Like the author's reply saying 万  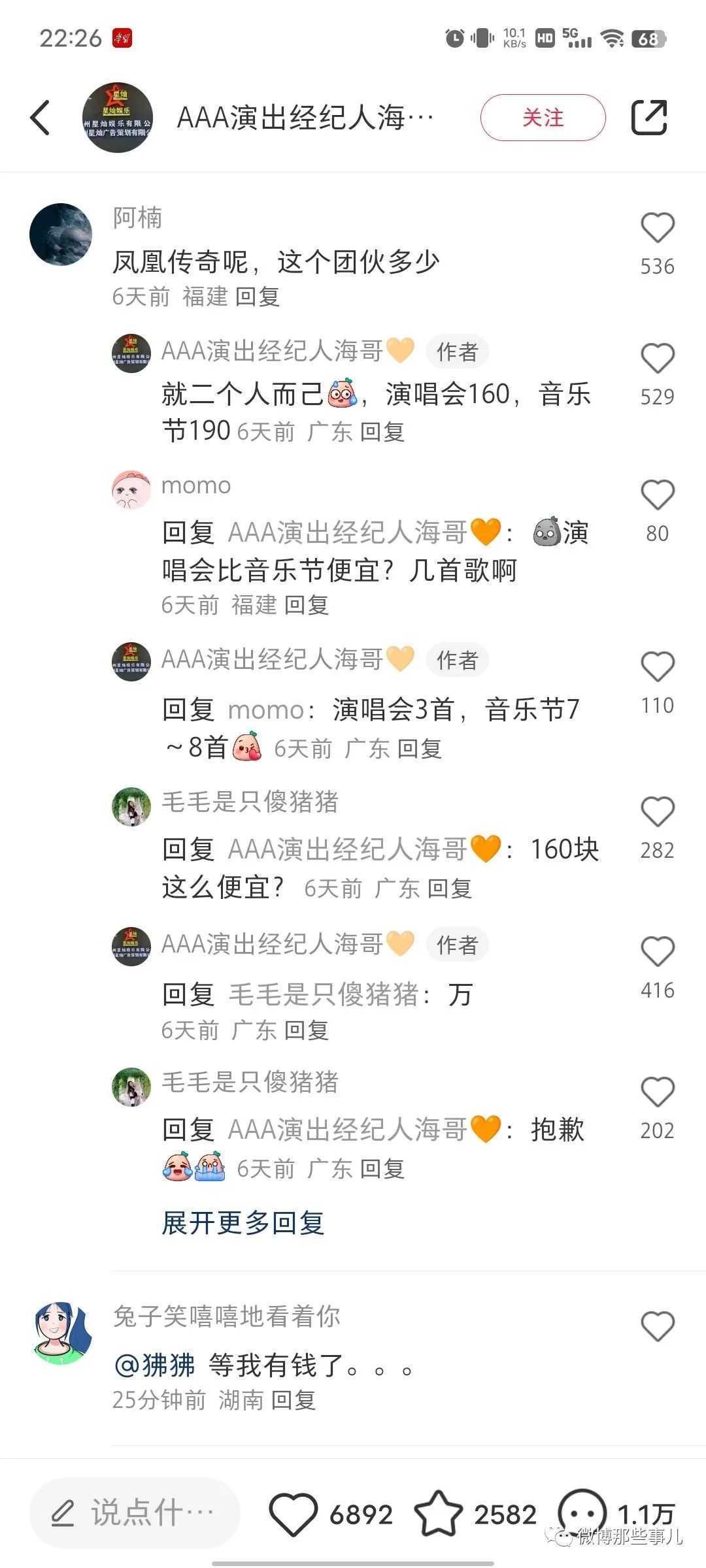657,952
